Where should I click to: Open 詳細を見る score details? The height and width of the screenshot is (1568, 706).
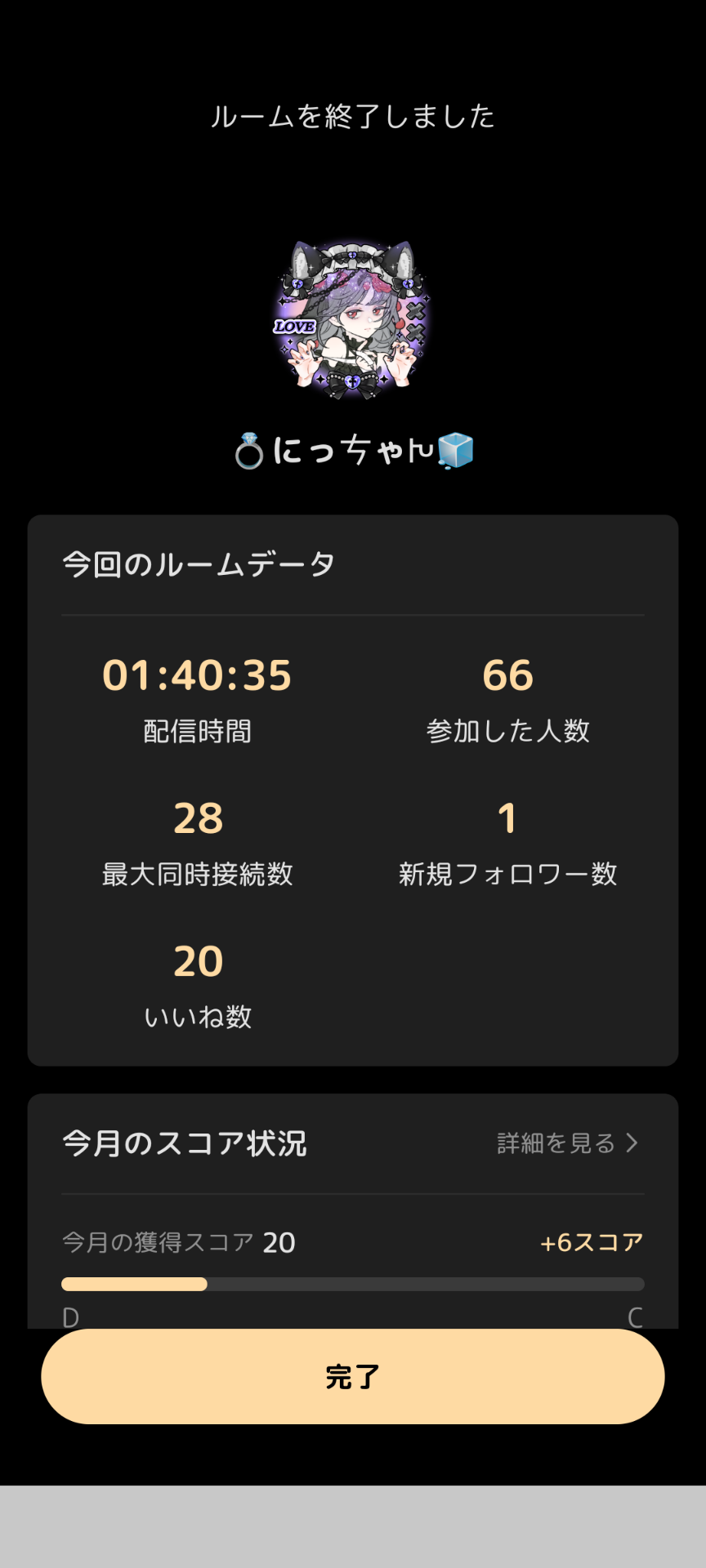click(567, 1143)
